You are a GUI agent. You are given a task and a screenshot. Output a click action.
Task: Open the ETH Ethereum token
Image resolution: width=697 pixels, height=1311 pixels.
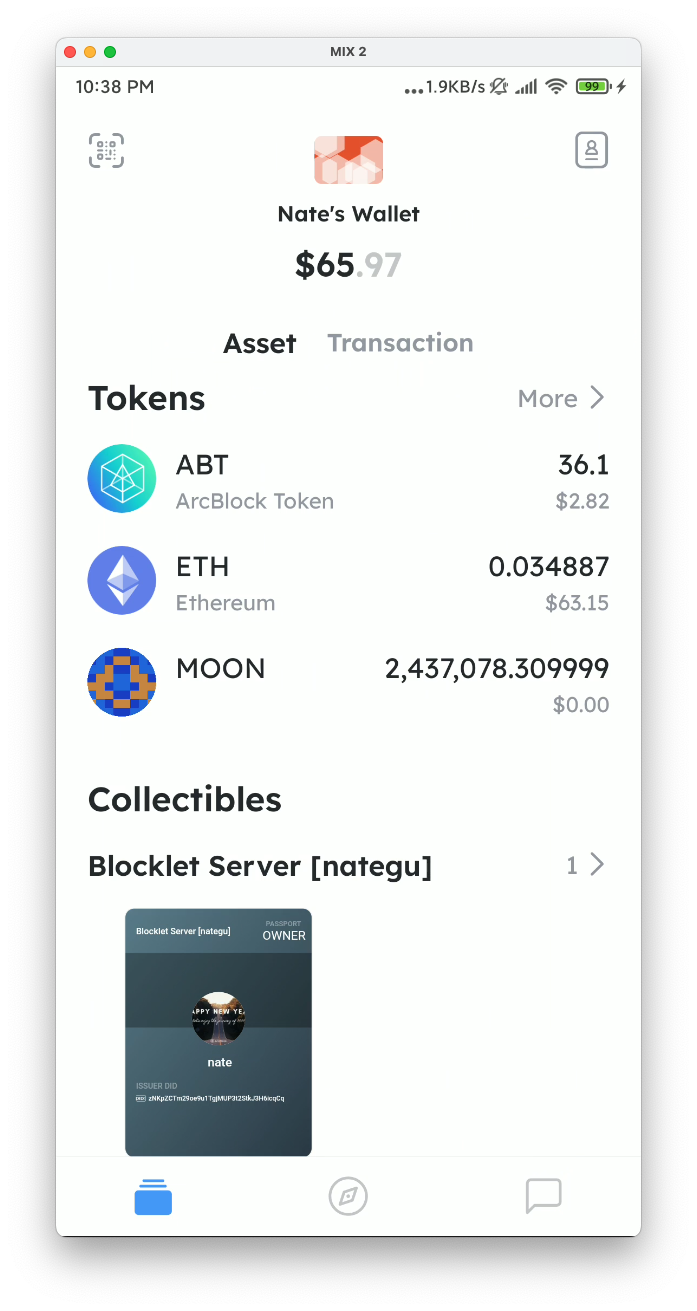tap(348, 582)
